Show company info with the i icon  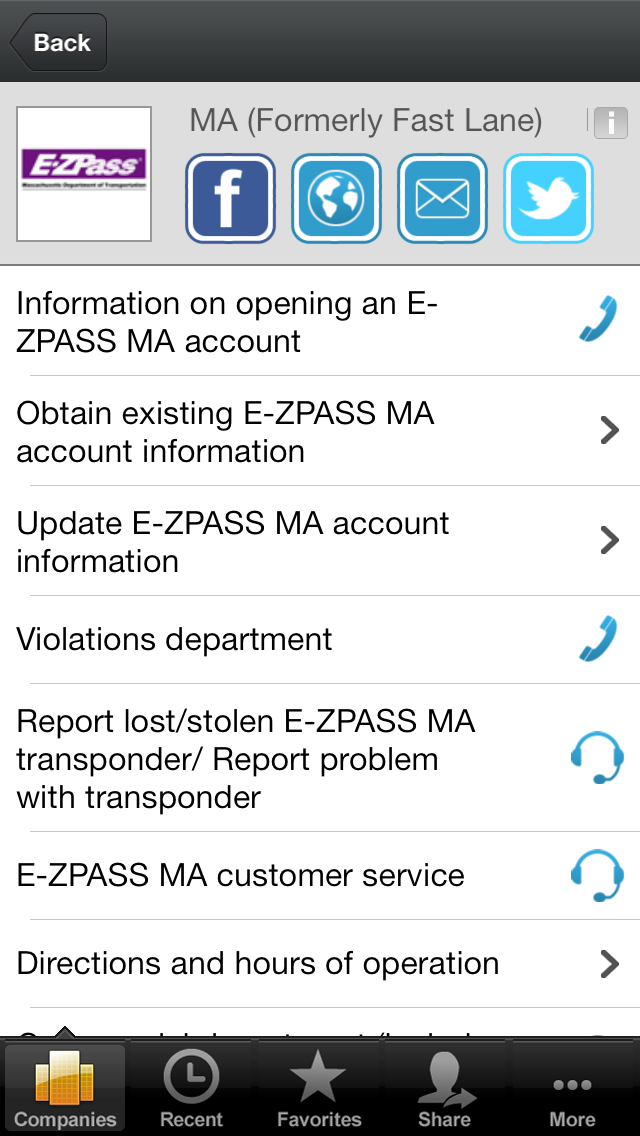point(610,123)
